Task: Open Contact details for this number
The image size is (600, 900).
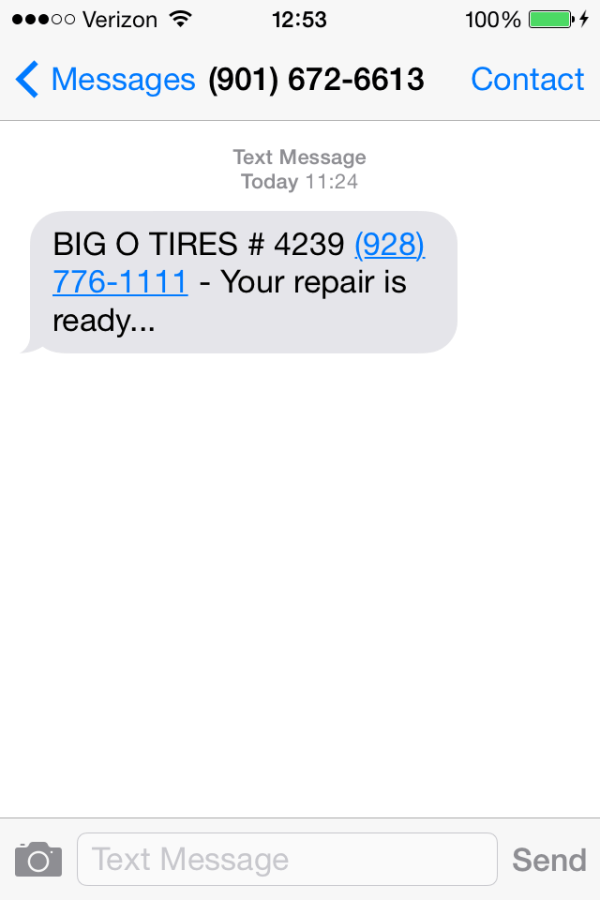Action: point(527,79)
